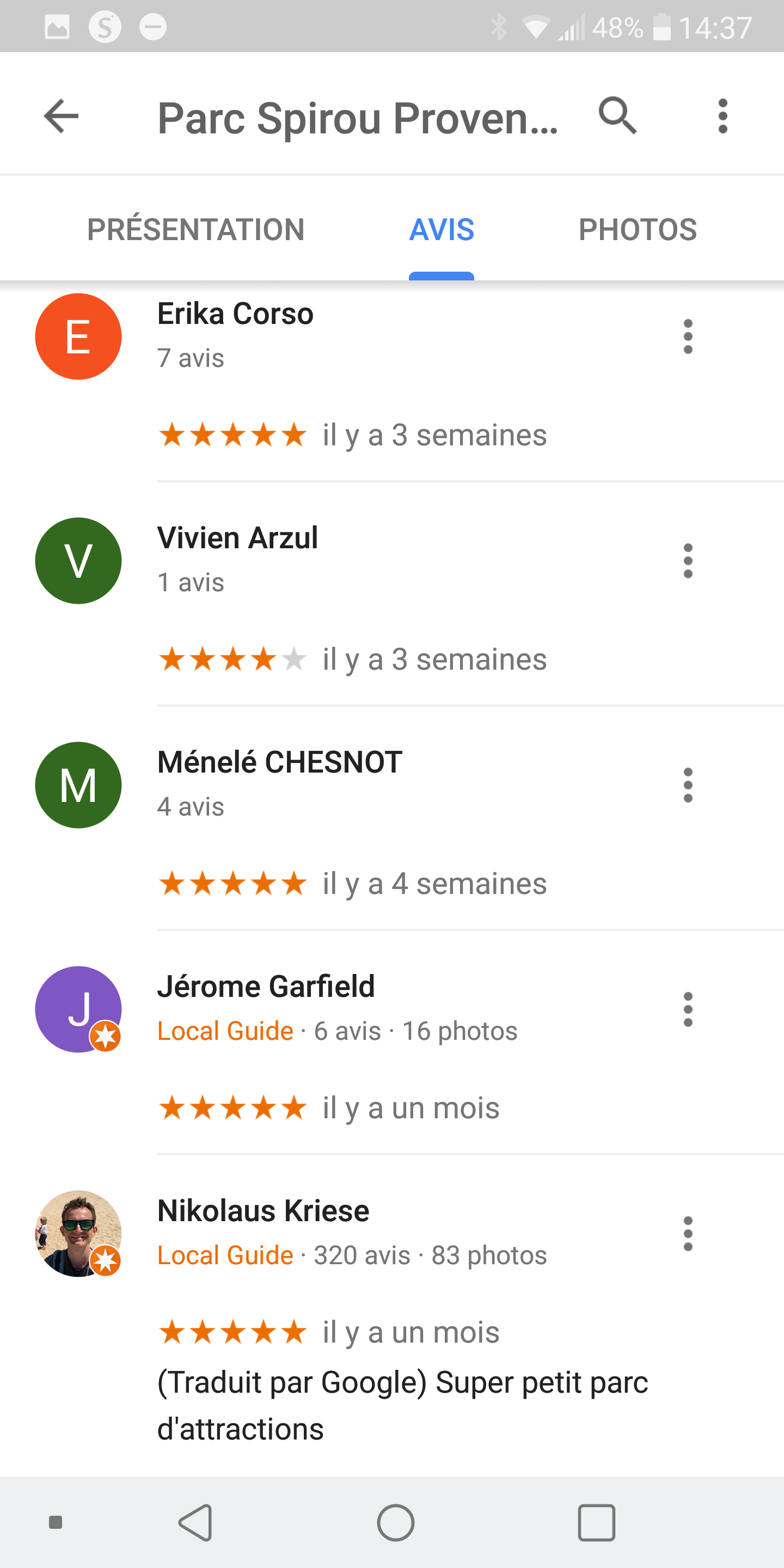Select the AVIS tab
Viewport: 784px width, 1568px height.
click(x=442, y=229)
